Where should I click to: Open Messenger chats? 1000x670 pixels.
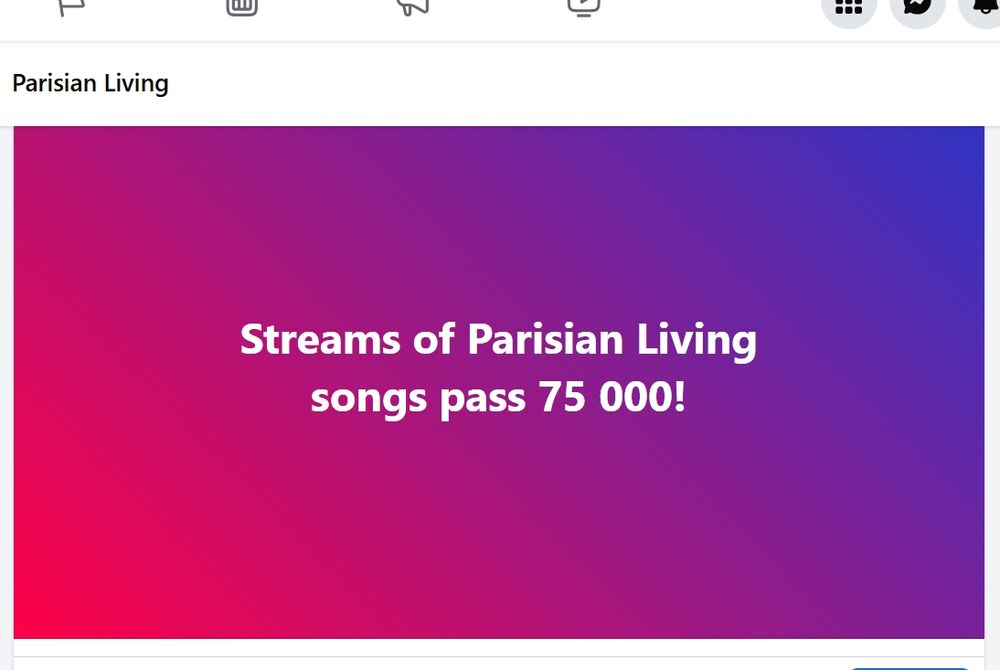(917, 8)
